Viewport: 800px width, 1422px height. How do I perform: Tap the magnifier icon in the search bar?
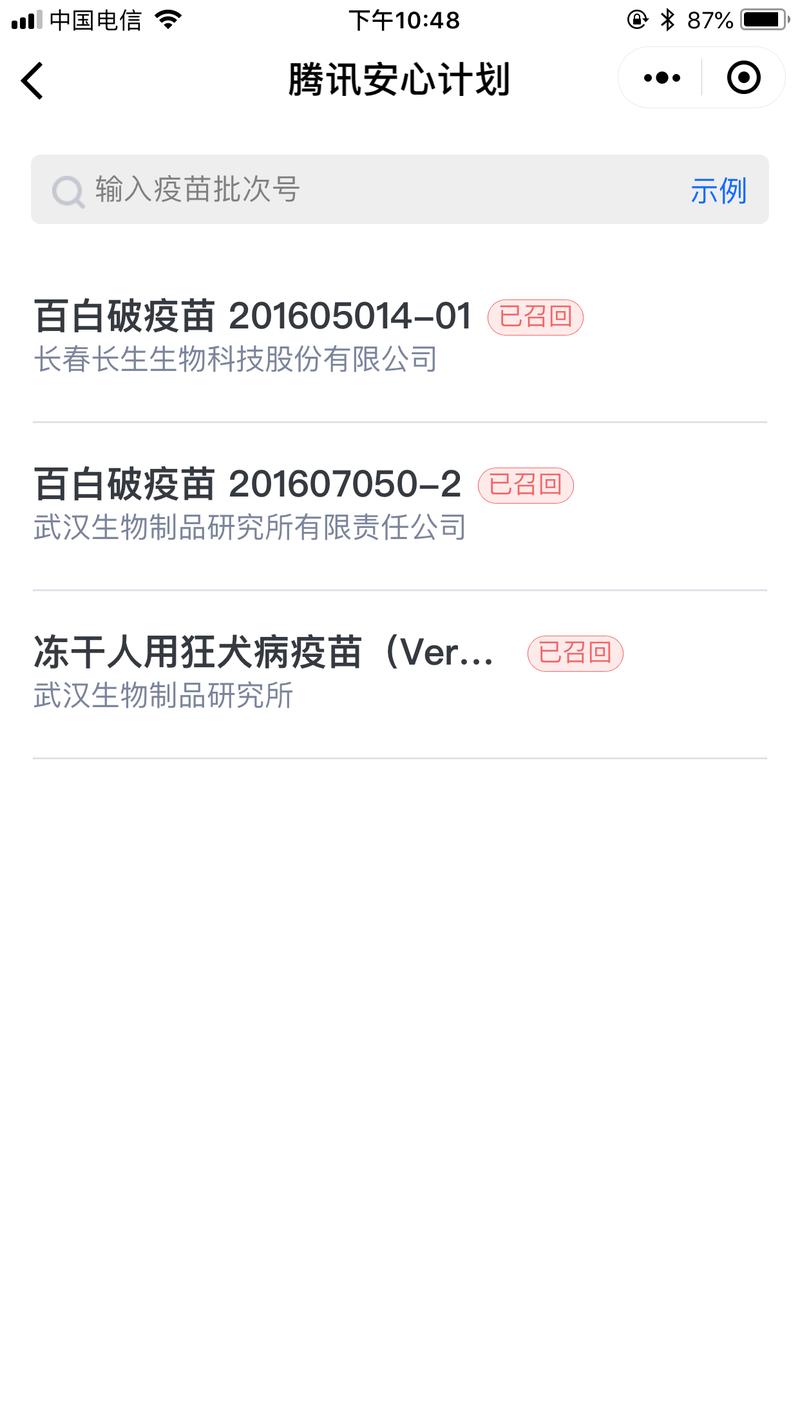pyautogui.click(x=67, y=190)
